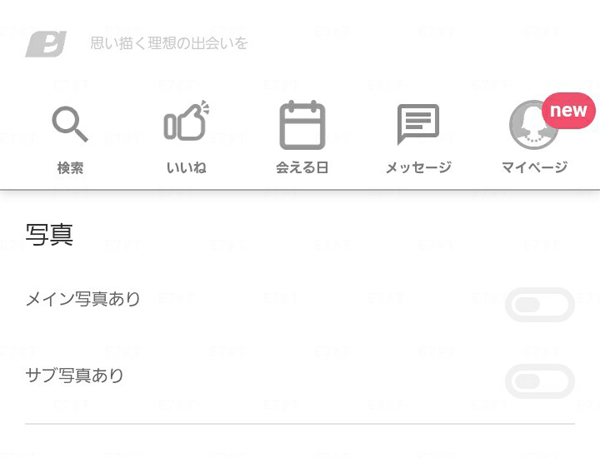
Task: Turn on the サブ写真あり switch
Action: [540, 381]
